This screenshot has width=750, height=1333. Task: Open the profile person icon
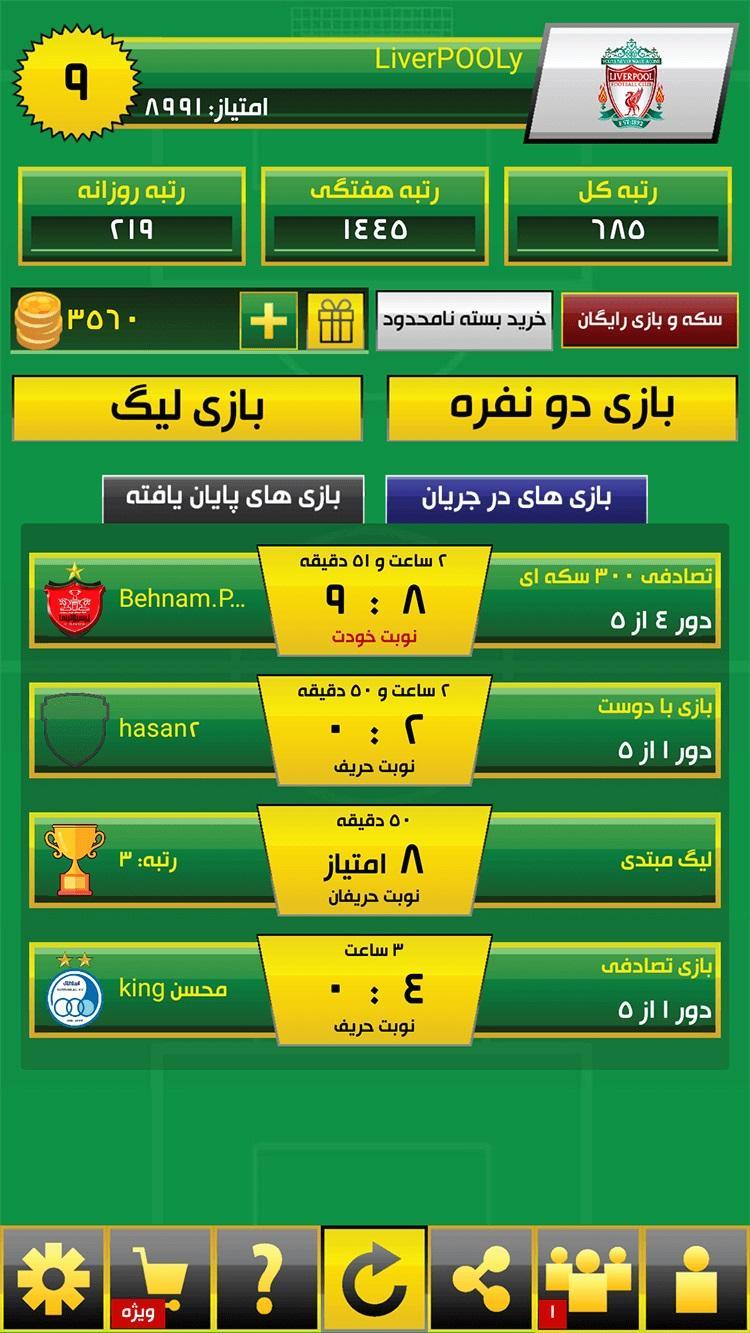point(696,1279)
